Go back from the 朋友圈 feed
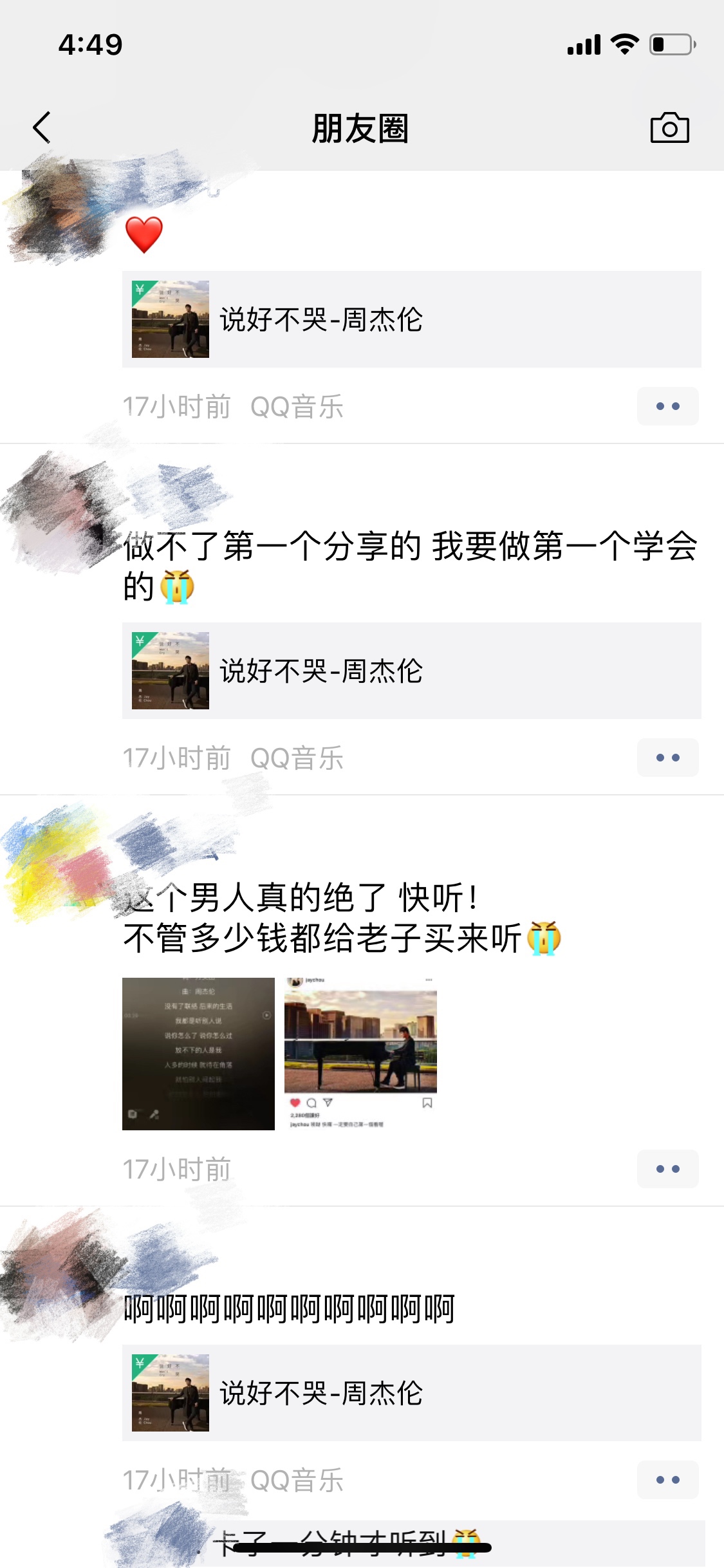Viewport: 724px width, 1568px height. click(42, 127)
